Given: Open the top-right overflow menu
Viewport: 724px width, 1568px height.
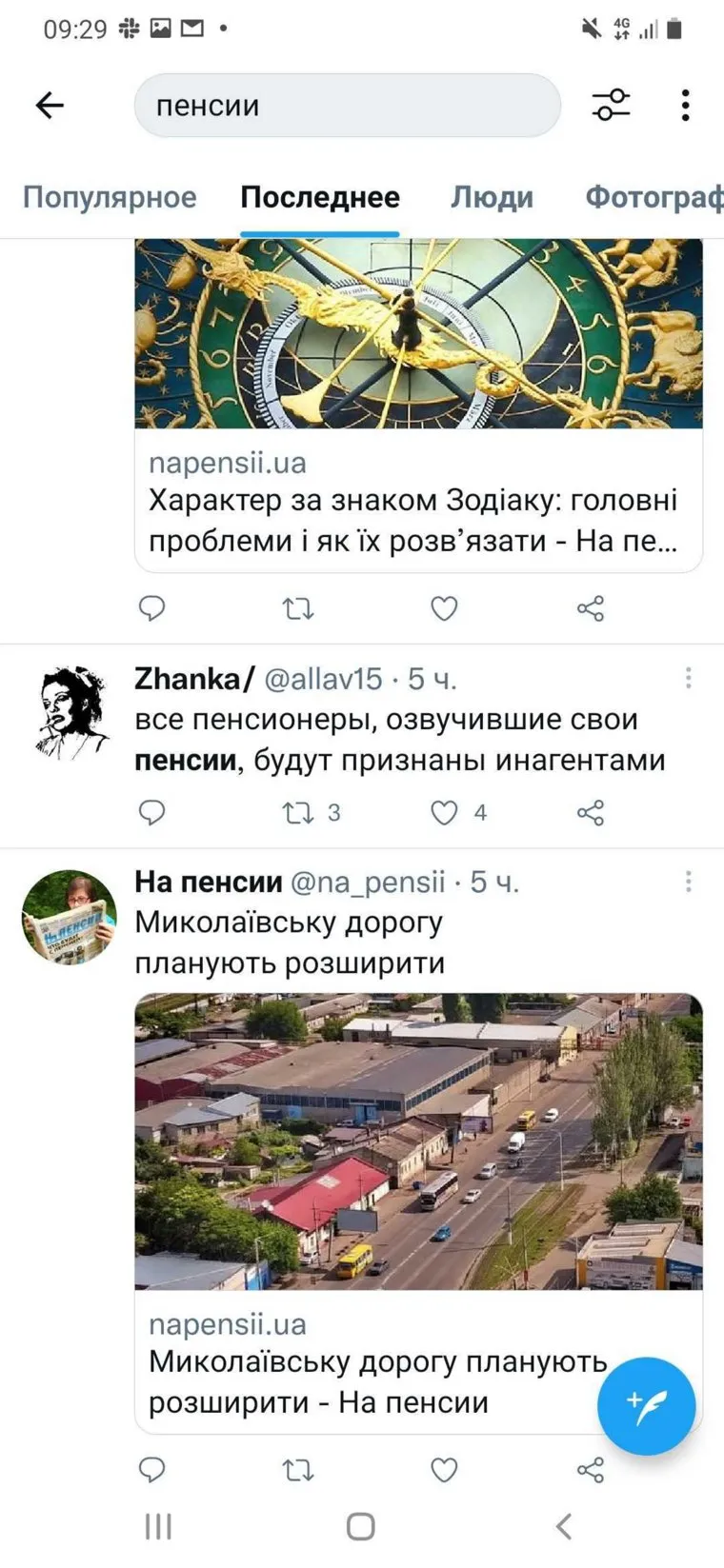Looking at the screenshot, I should point(685,106).
